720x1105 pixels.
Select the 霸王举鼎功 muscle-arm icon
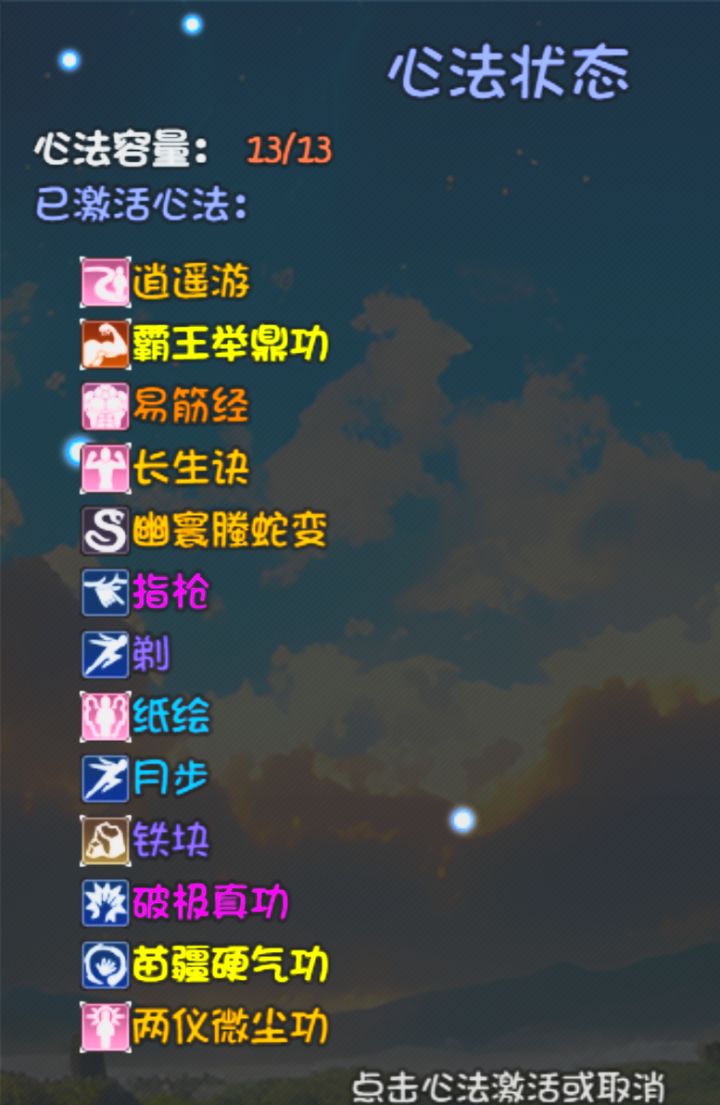pos(106,345)
